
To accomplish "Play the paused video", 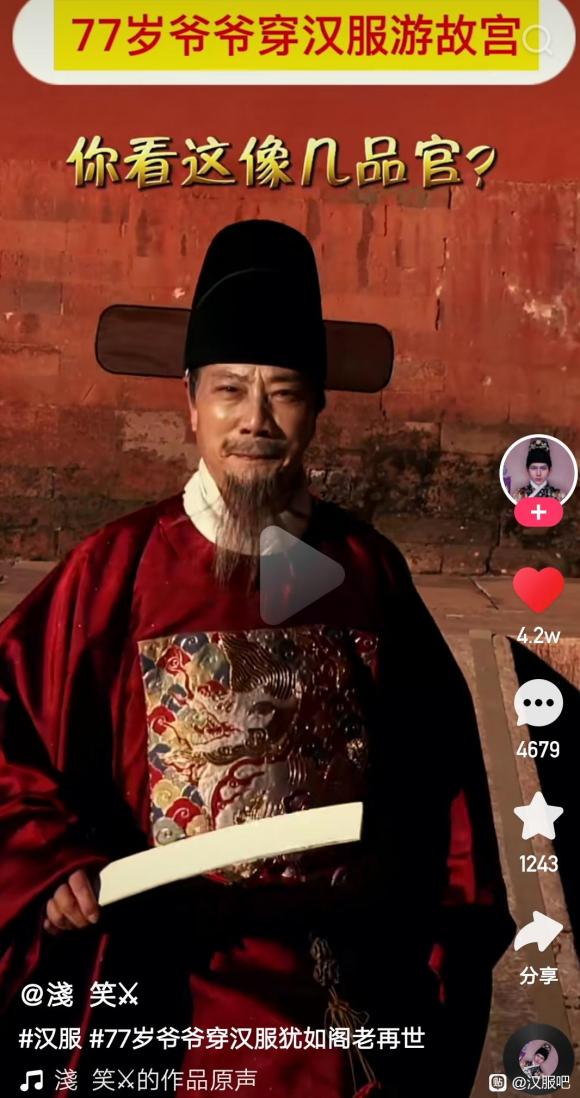I will 302,576.
